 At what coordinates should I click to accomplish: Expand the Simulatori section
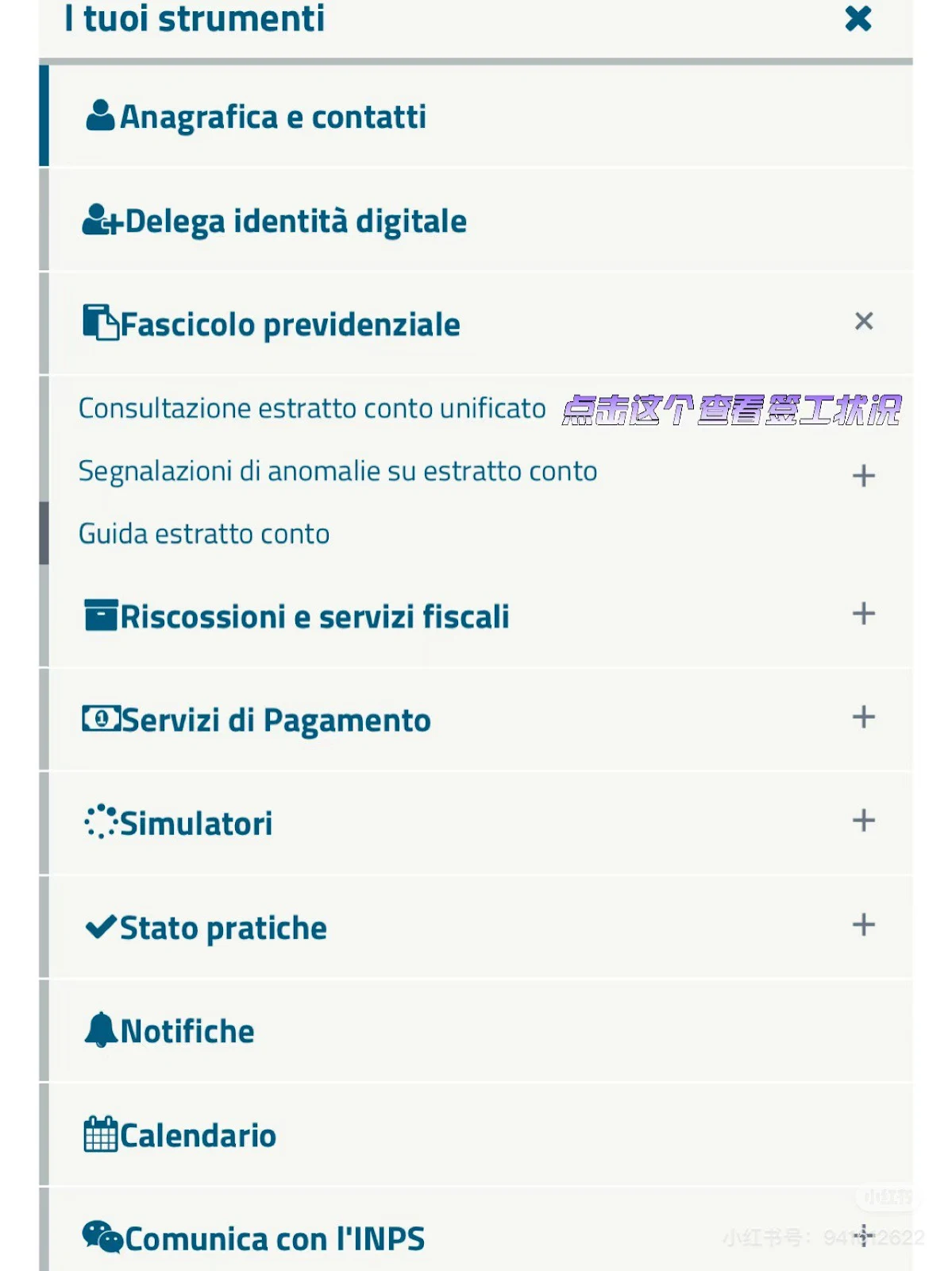863,821
